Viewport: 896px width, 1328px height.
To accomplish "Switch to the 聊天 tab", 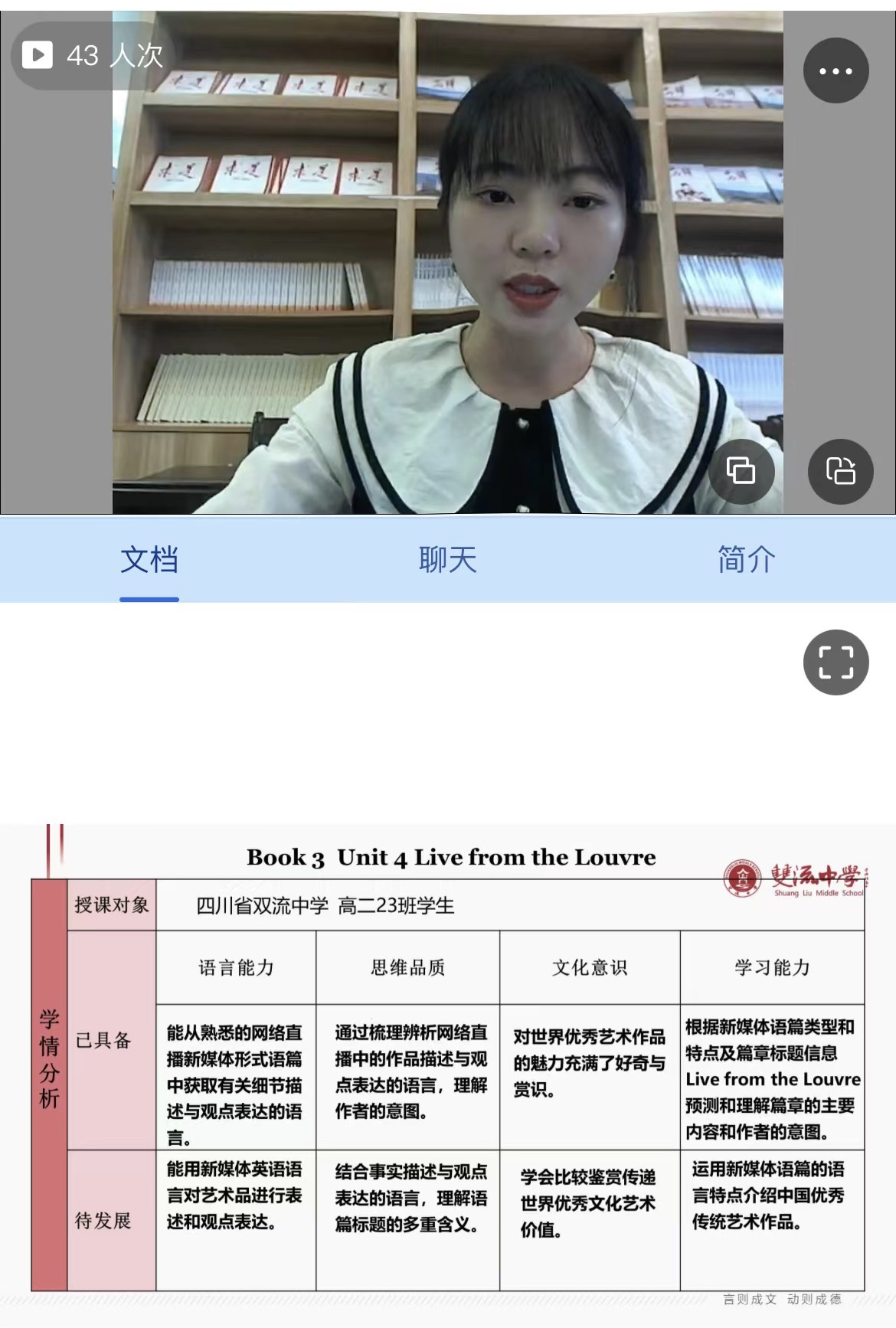I will pyautogui.click(x=447, y=560).
